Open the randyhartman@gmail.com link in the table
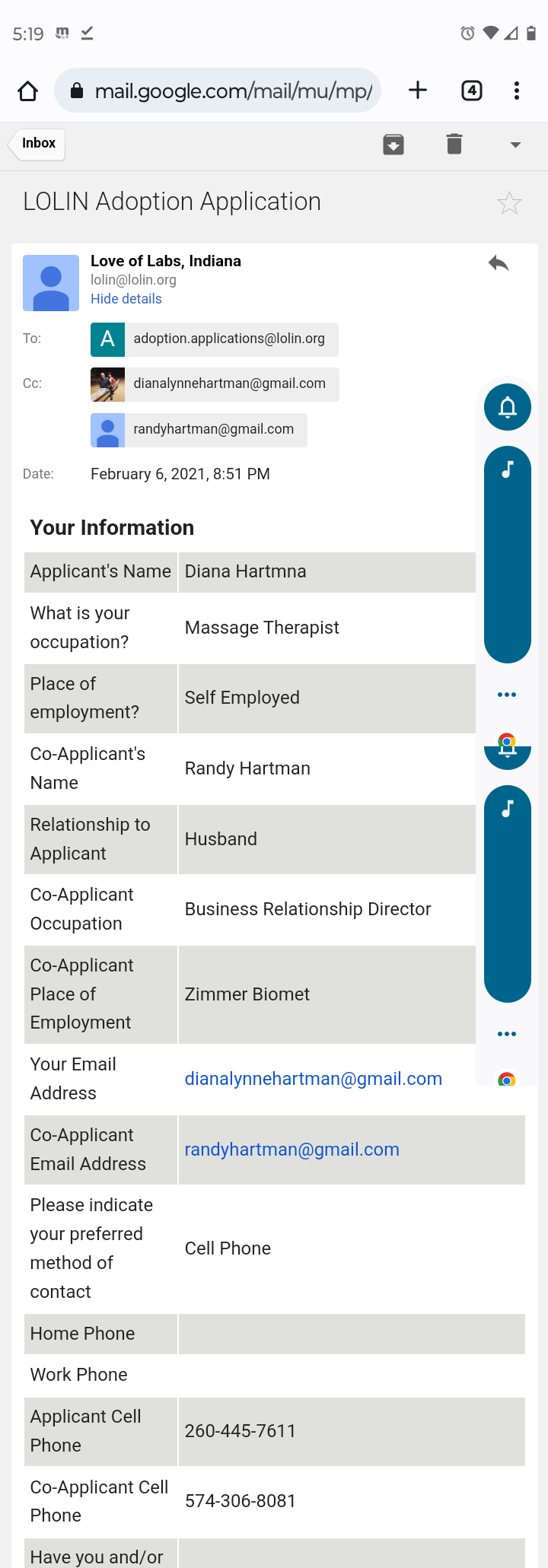 tap(292, 1150)
